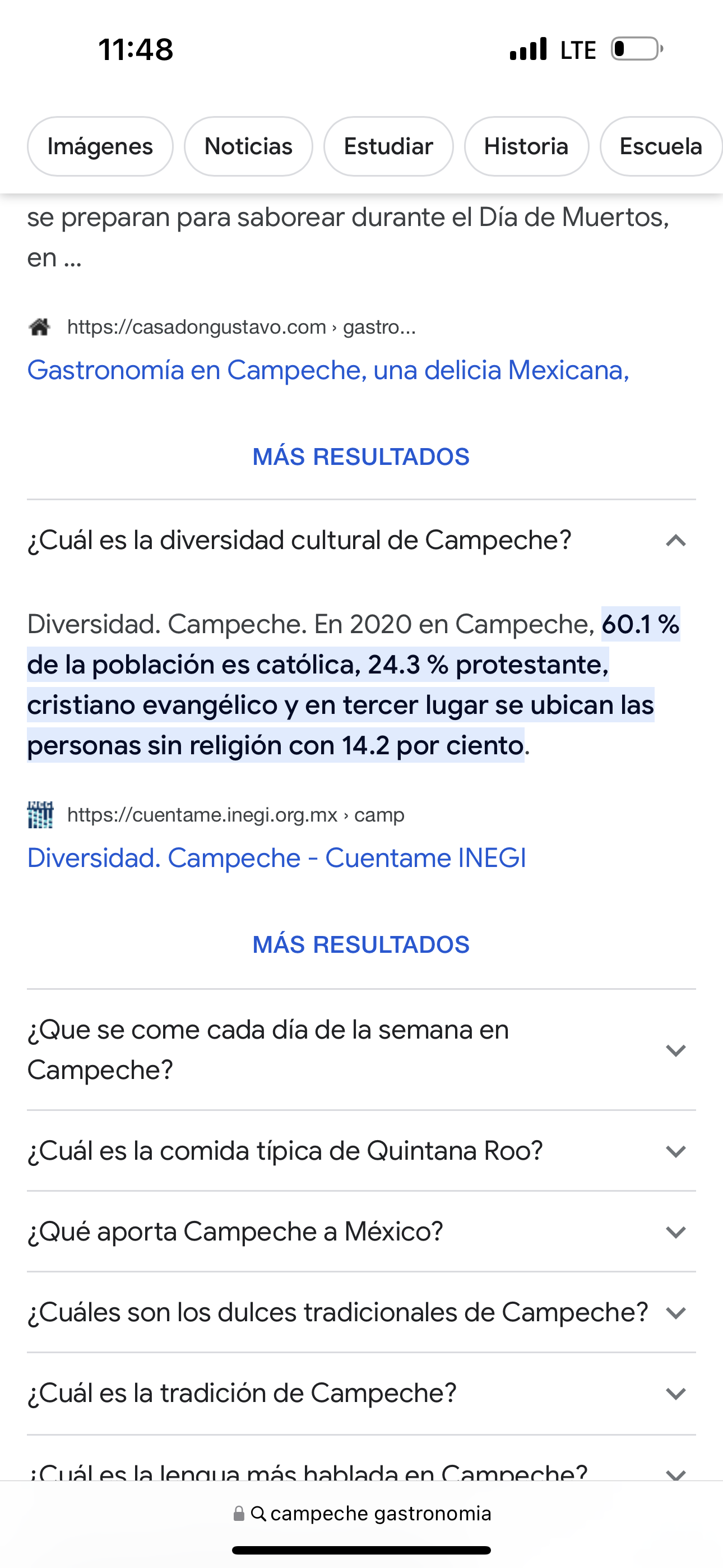
Task: Tap MÁS RESULTADOS under Gastronomía en Campeche
Action: 361,456
